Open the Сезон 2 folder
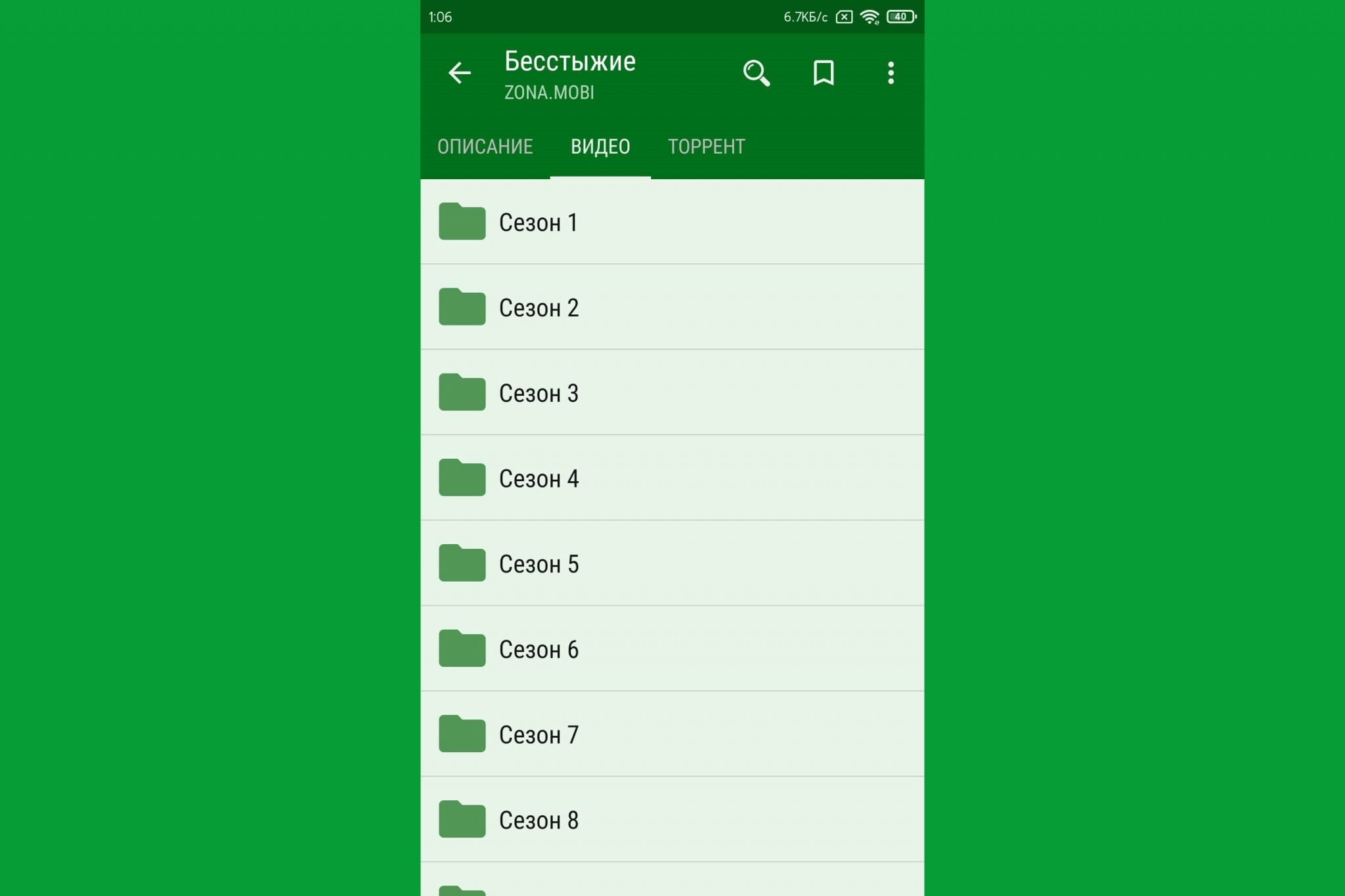The width and height of the screenshot is (1345, 896). point(539,308)
